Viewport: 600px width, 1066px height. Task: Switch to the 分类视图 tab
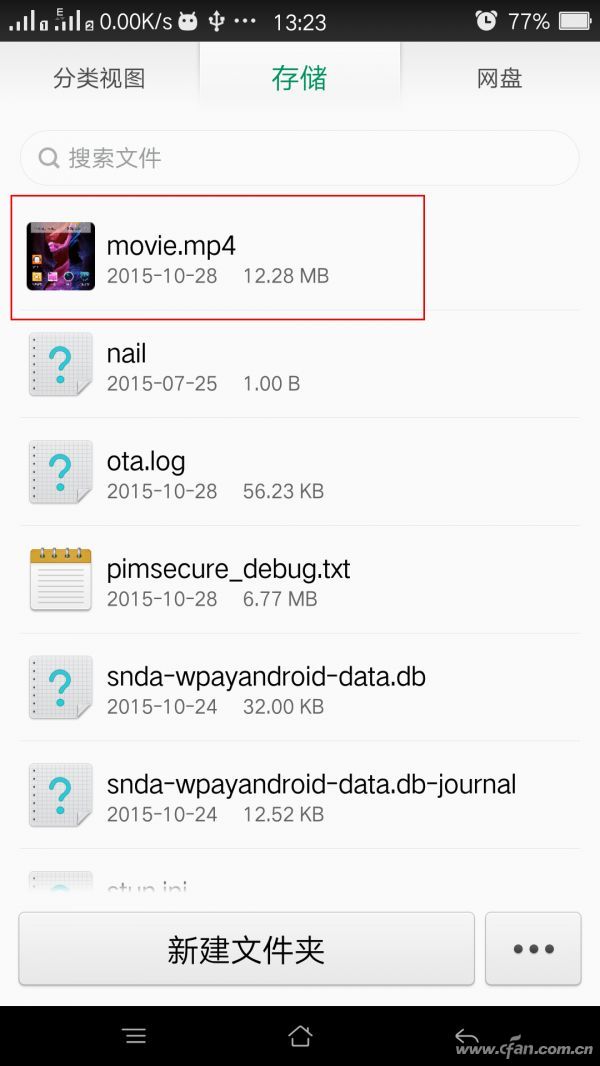tap(99, 79)
